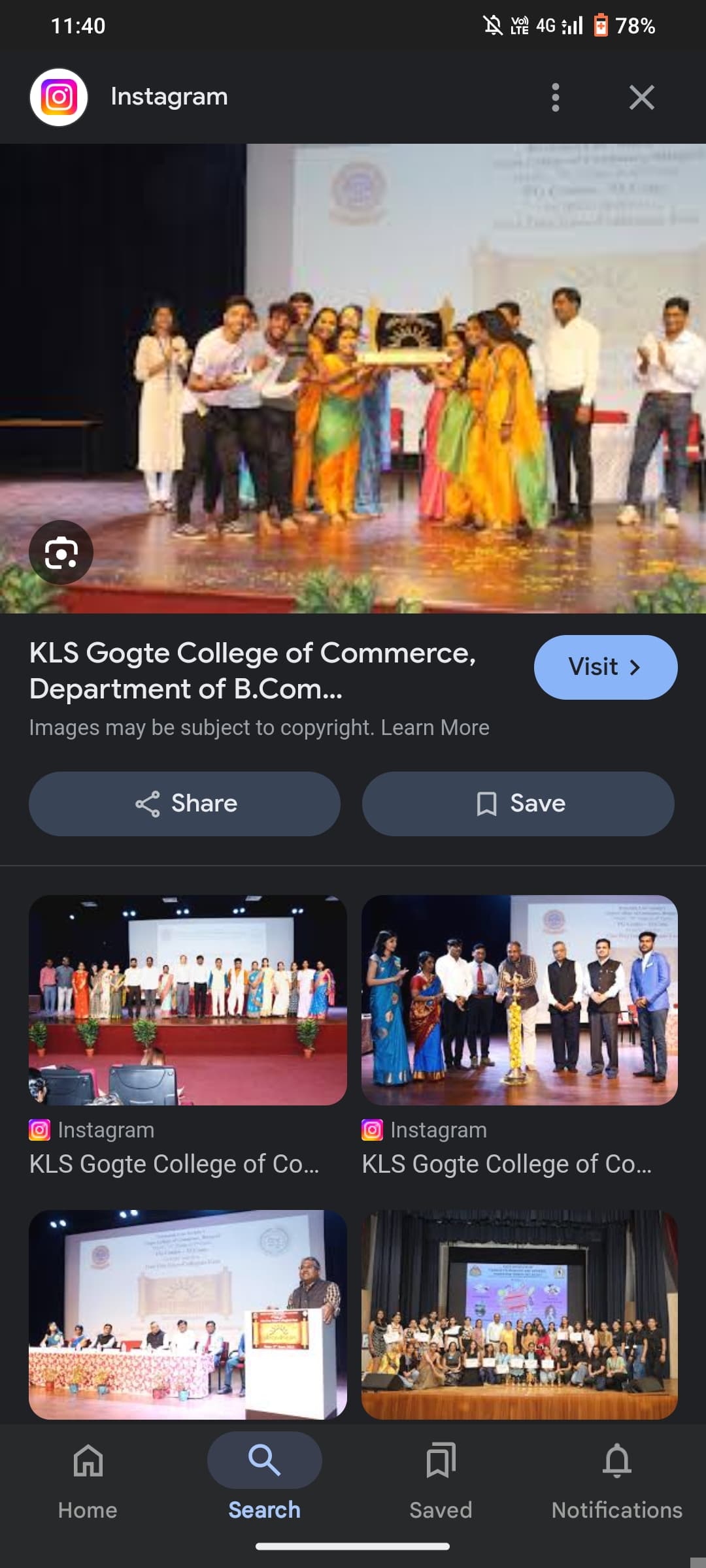Open related image of speaker at podium
This screenshot has width=706, height=1568.
point(188,1313)
